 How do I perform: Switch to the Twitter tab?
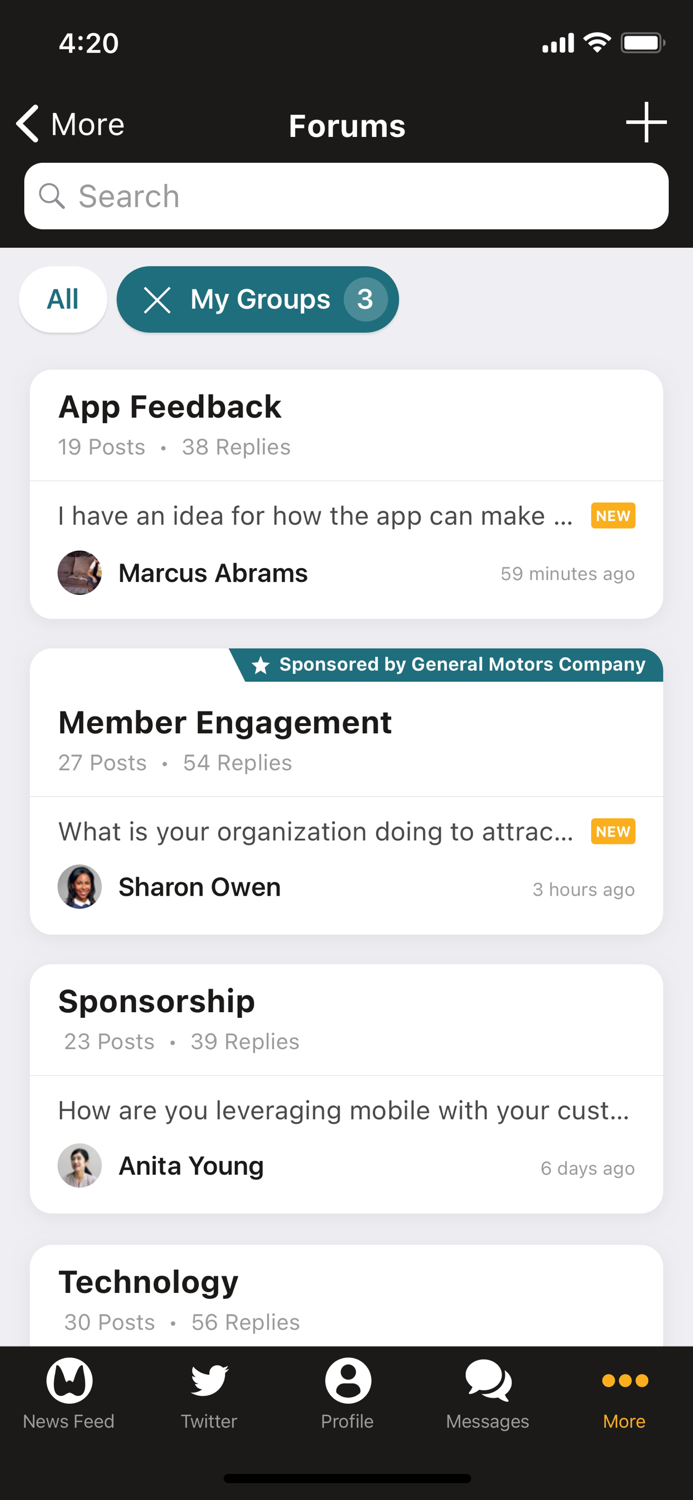click(x=209, y=1394)
